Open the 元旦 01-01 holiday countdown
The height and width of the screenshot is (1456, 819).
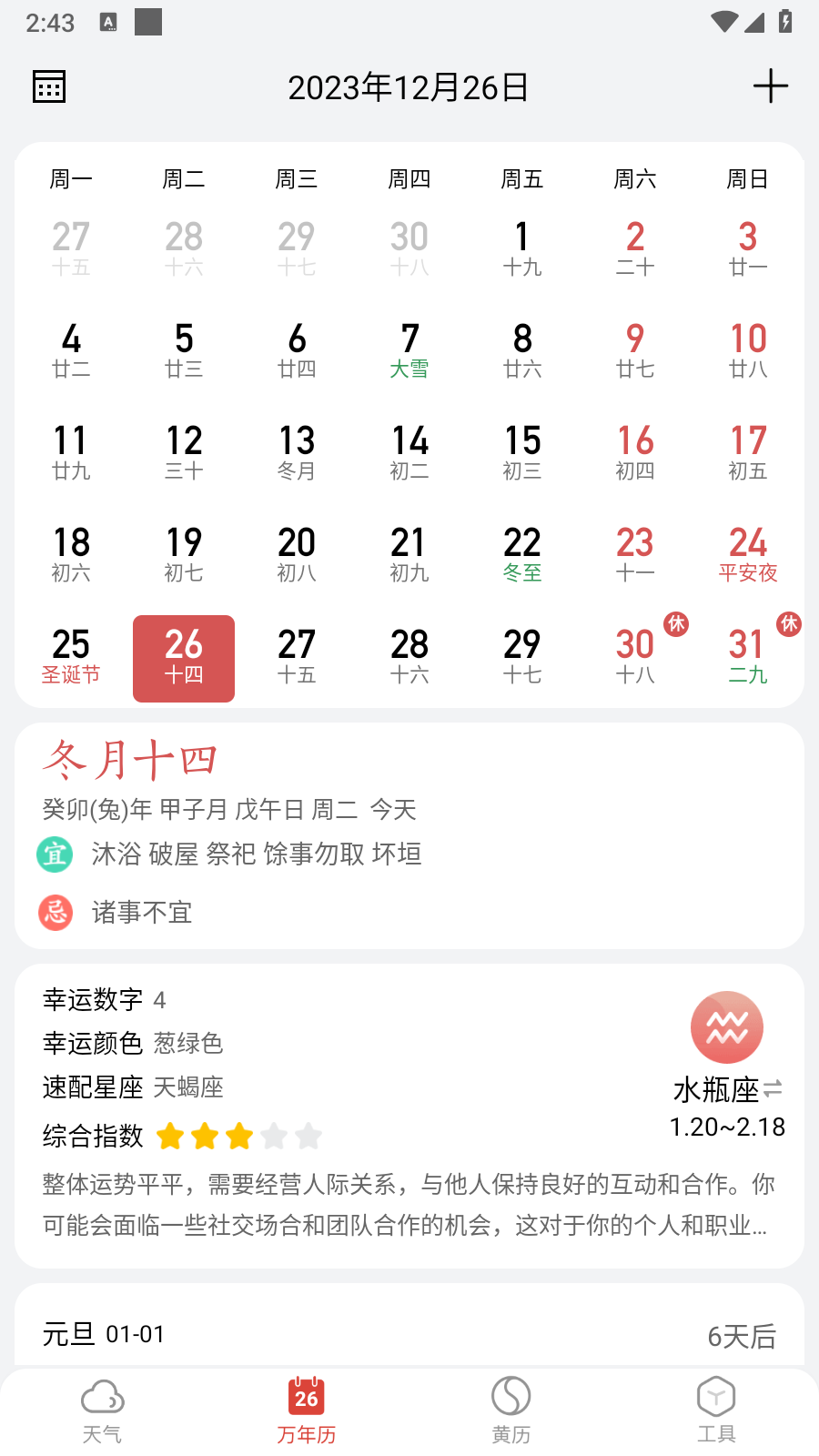409,1334
